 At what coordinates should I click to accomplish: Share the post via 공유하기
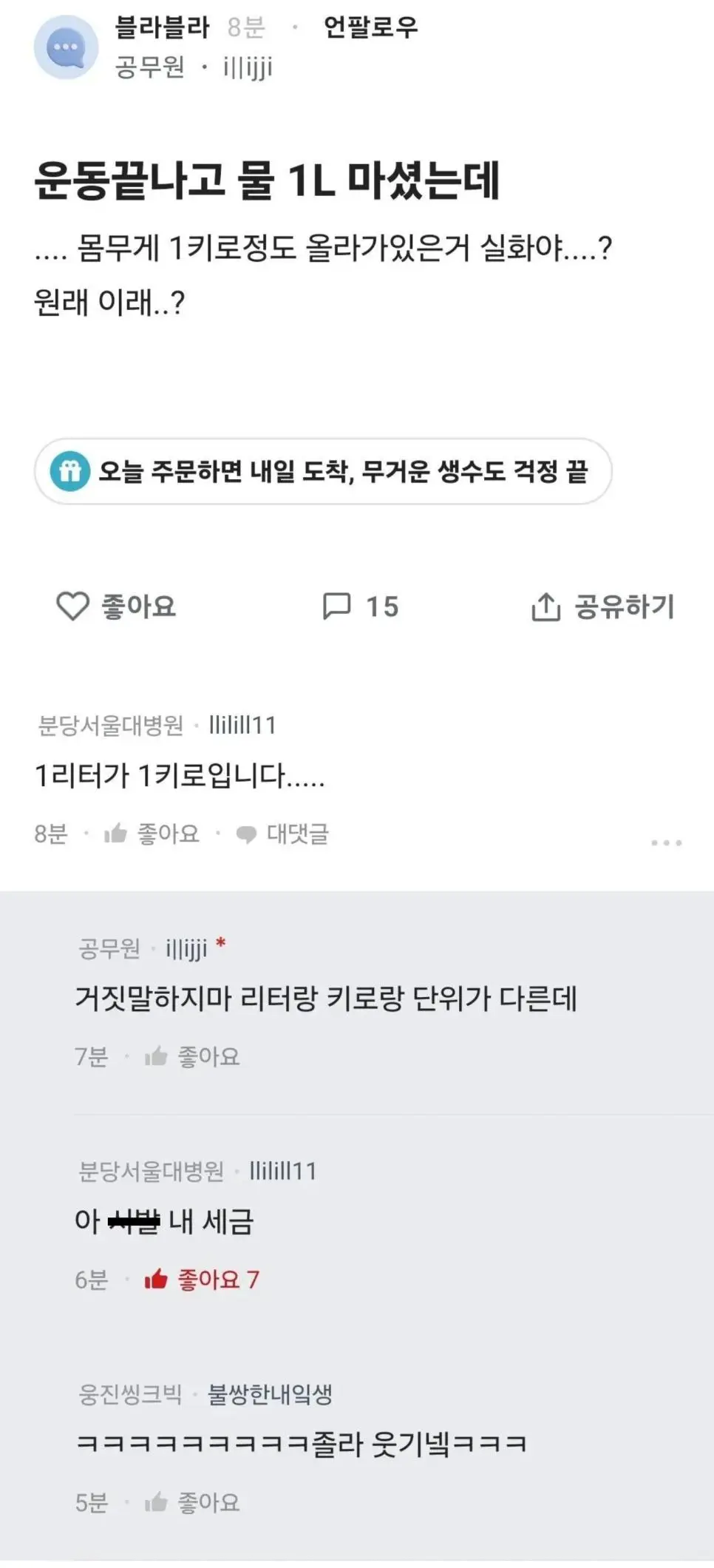coord(602,606)
